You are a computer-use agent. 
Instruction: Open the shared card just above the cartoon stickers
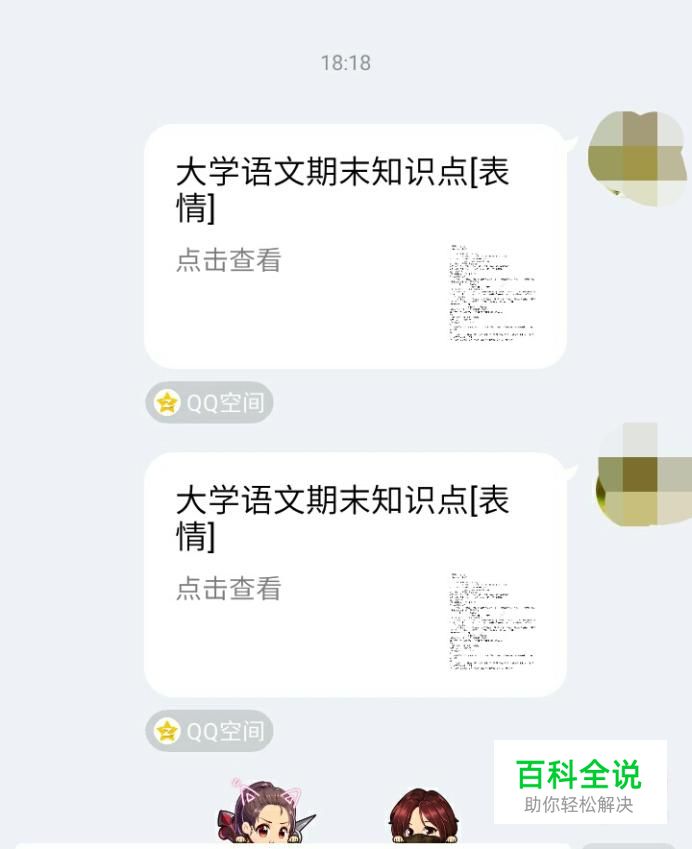[355, 574]
